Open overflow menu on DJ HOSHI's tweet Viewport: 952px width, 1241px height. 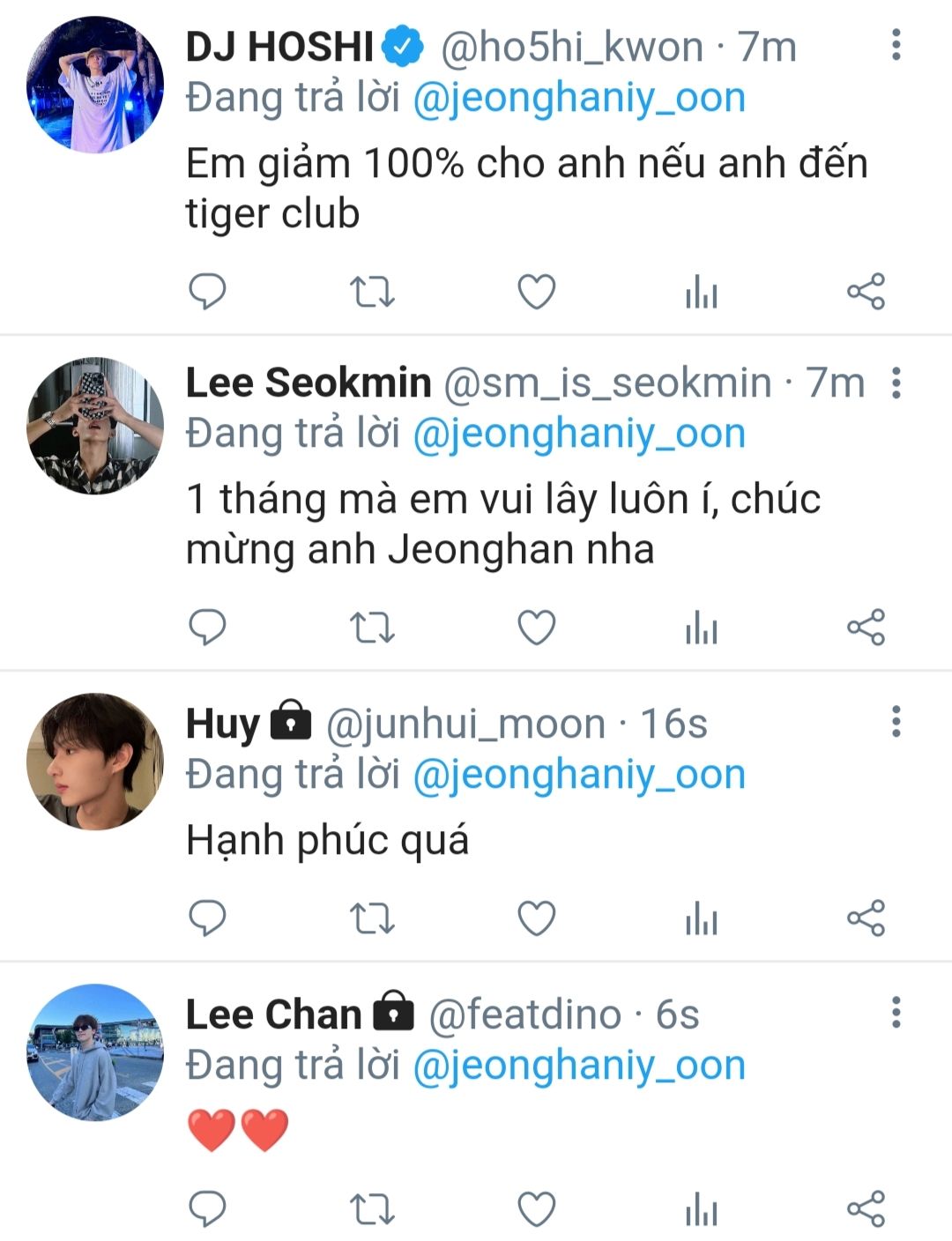(x=896, y=45)
